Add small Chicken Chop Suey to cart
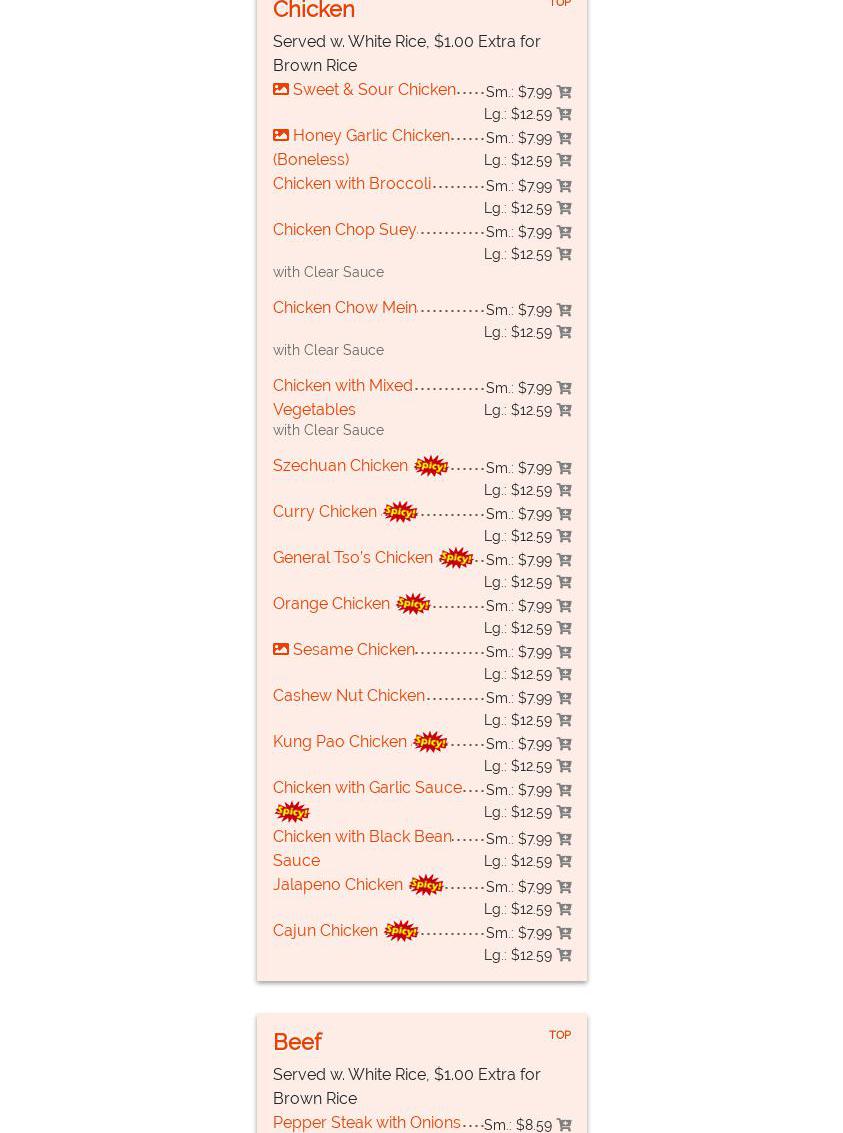The height and width of the screenshot is (1133, 843). click(x=564, y=232)
